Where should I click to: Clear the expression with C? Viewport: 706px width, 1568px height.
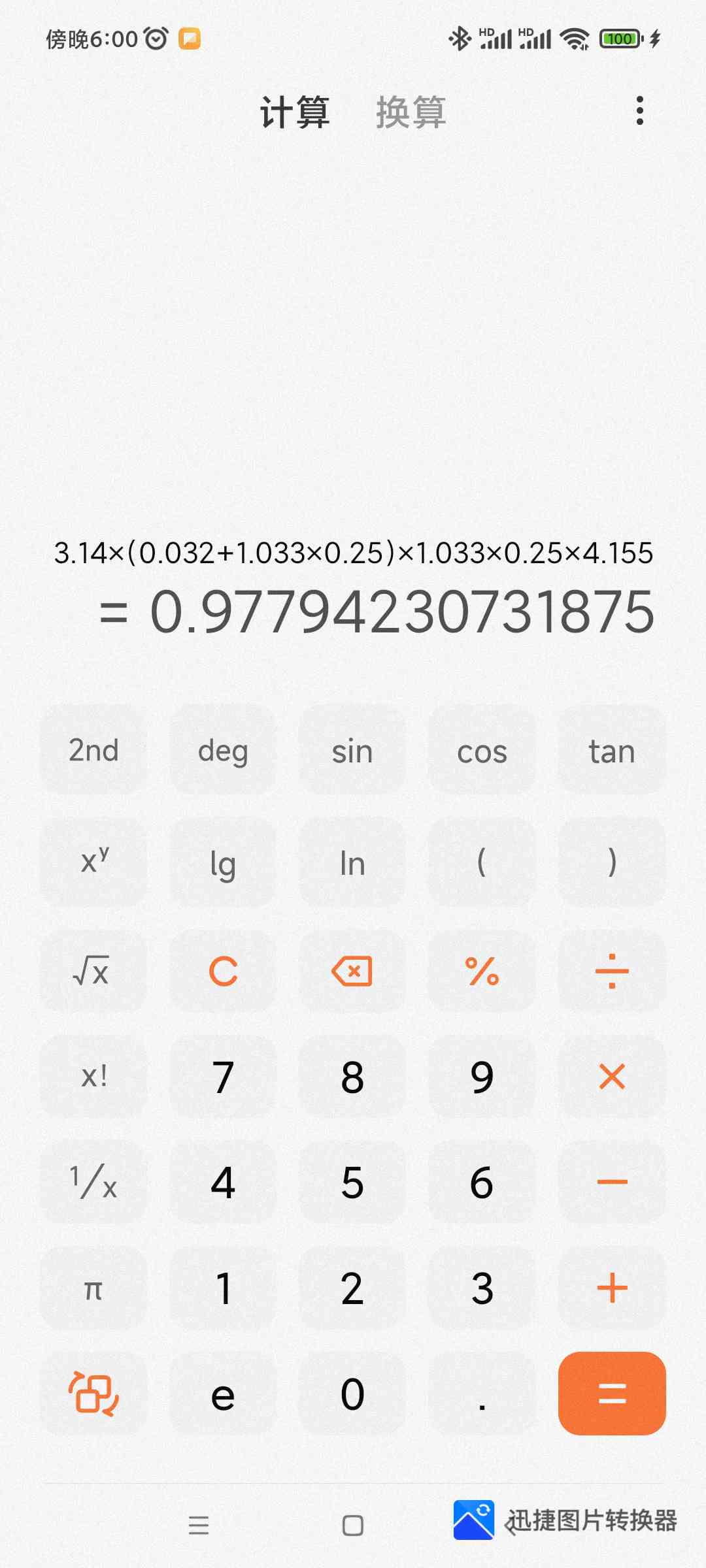(223, 972)
